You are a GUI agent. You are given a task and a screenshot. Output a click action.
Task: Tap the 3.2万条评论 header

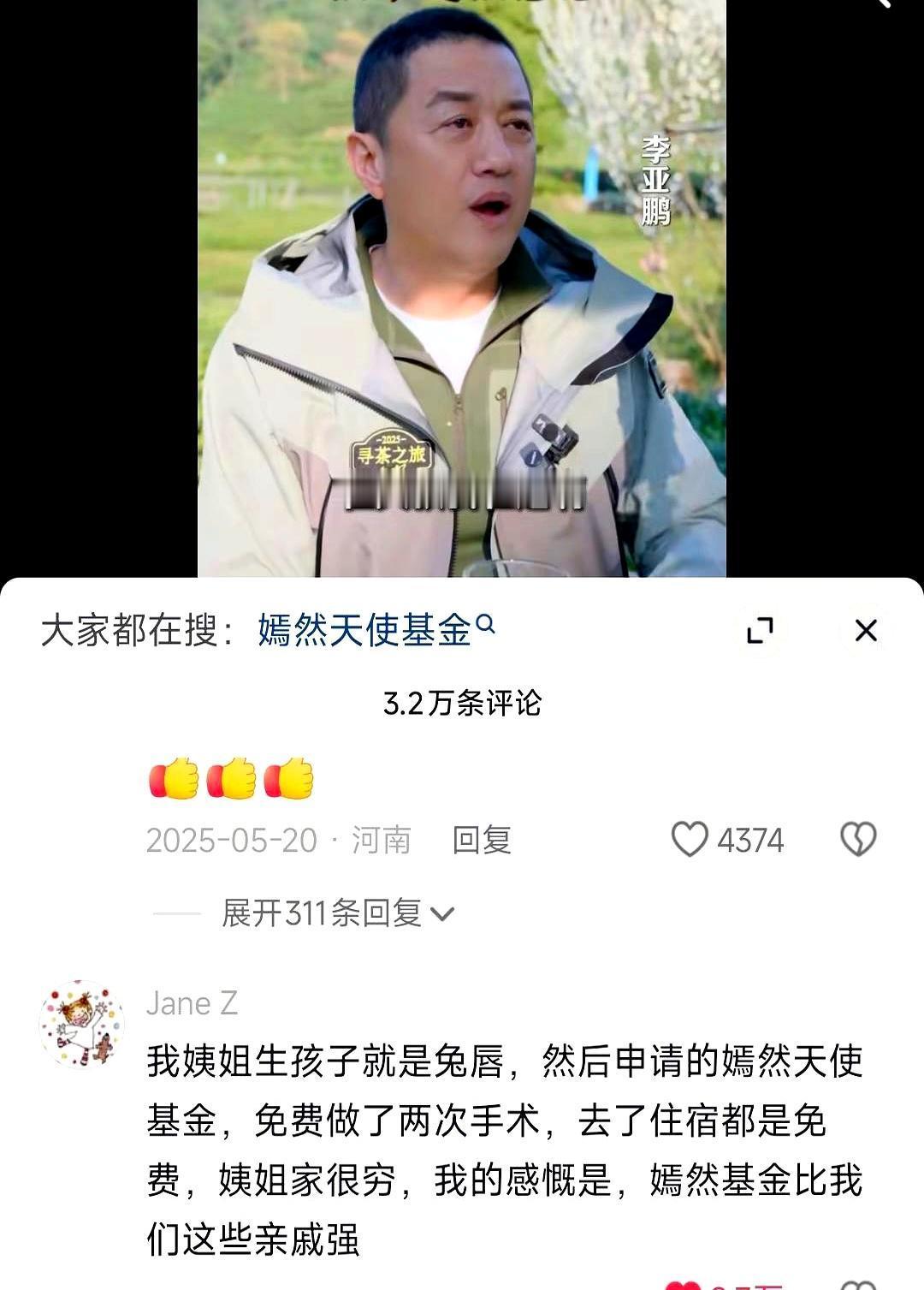(461, 700)
